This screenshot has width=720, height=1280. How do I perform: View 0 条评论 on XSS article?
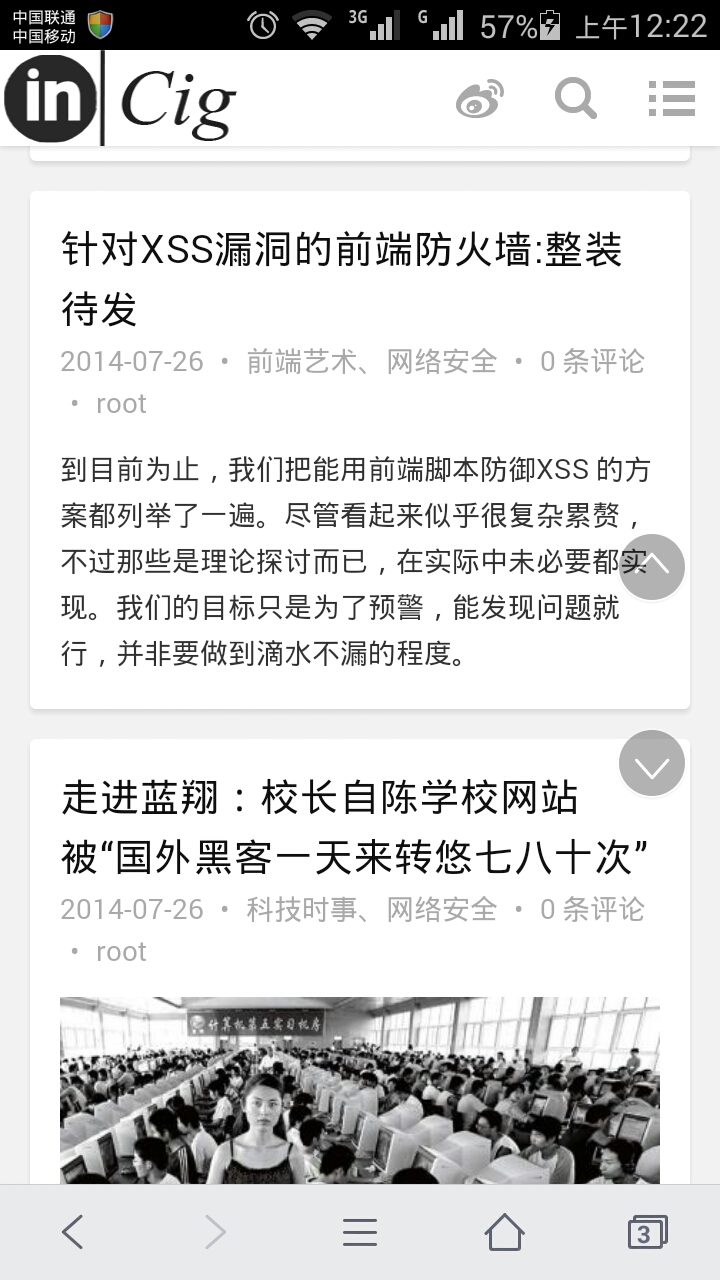tap(592, 361)
